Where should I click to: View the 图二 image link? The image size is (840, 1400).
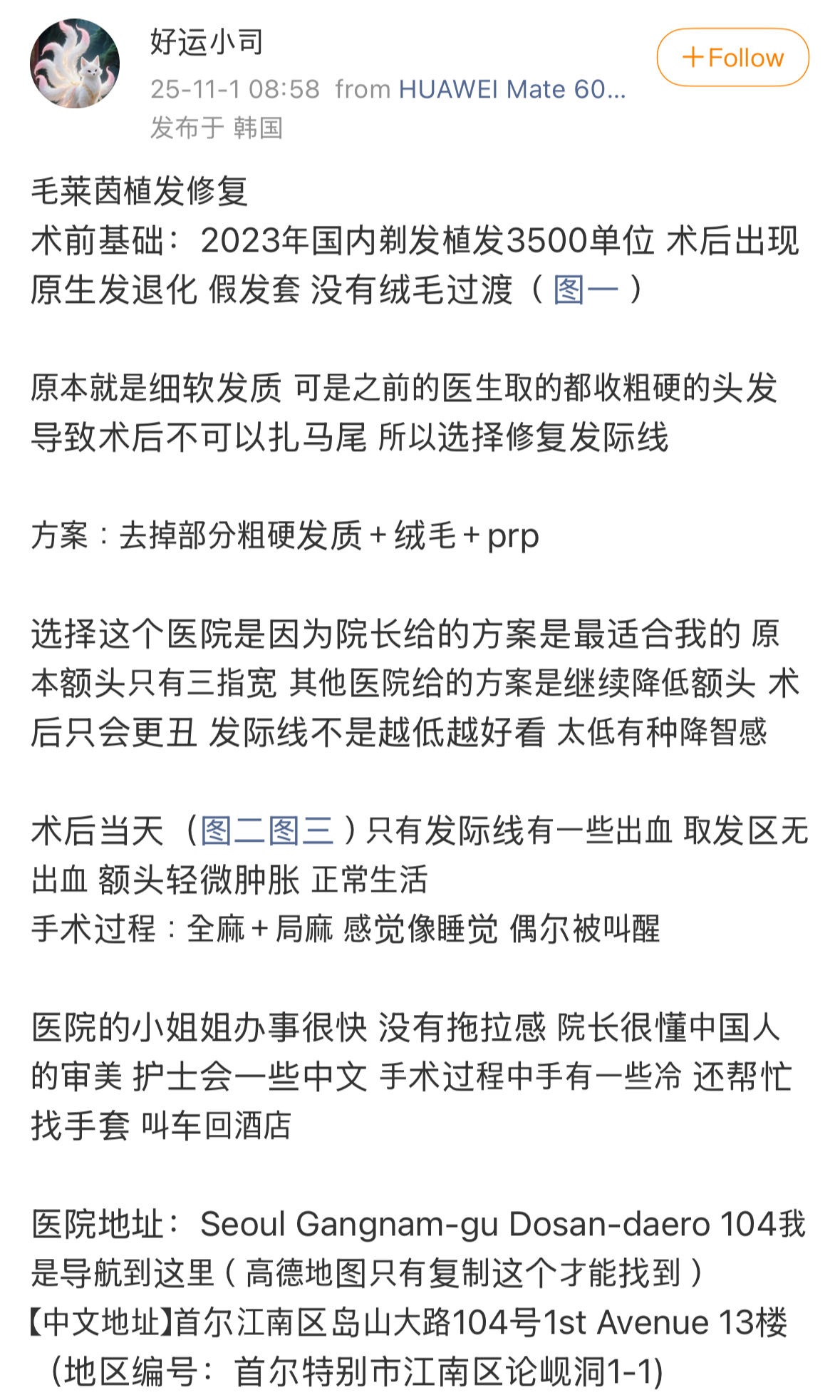tap(232, 831)
